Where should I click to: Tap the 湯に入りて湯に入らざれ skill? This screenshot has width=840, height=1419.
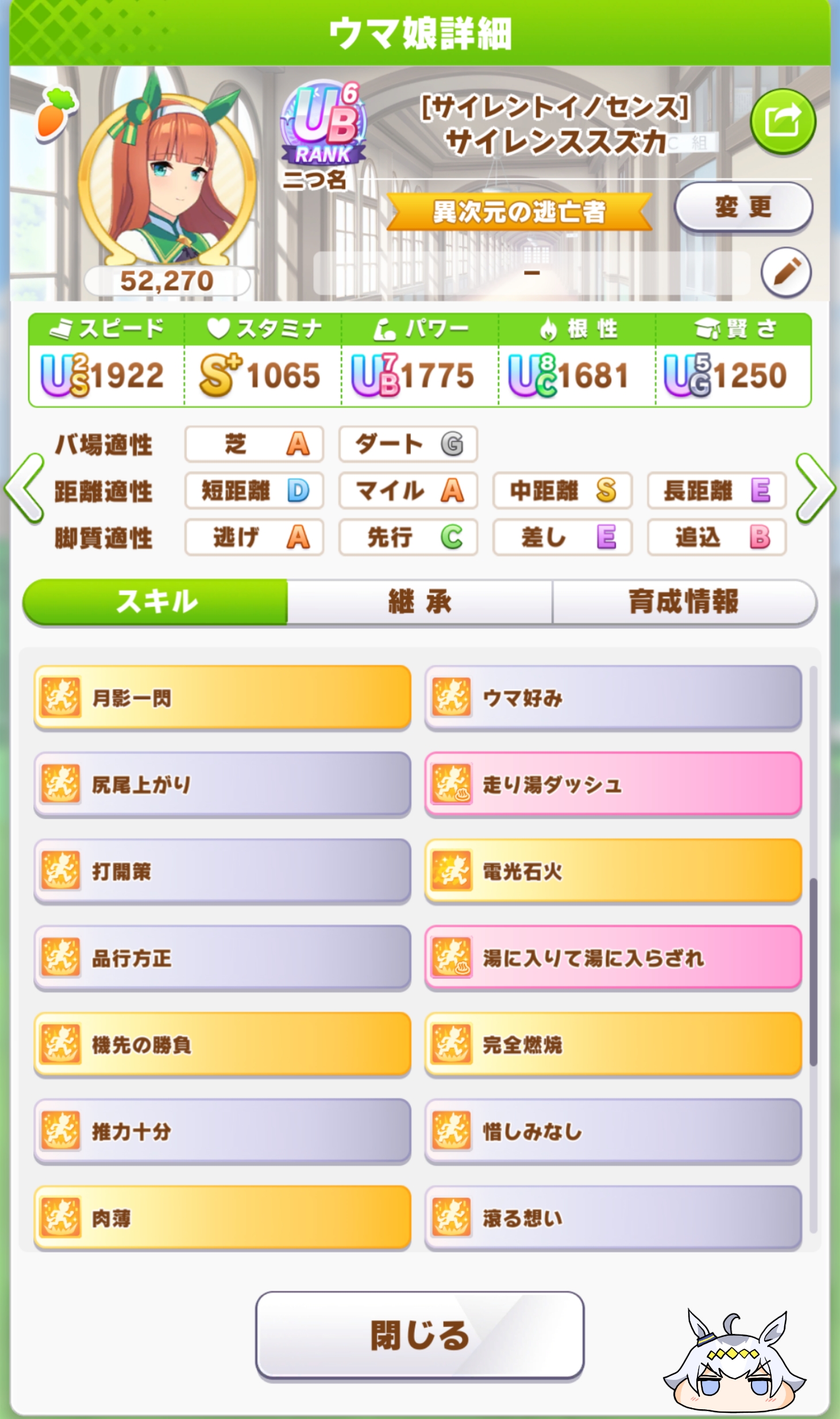[x=613, y=958]
